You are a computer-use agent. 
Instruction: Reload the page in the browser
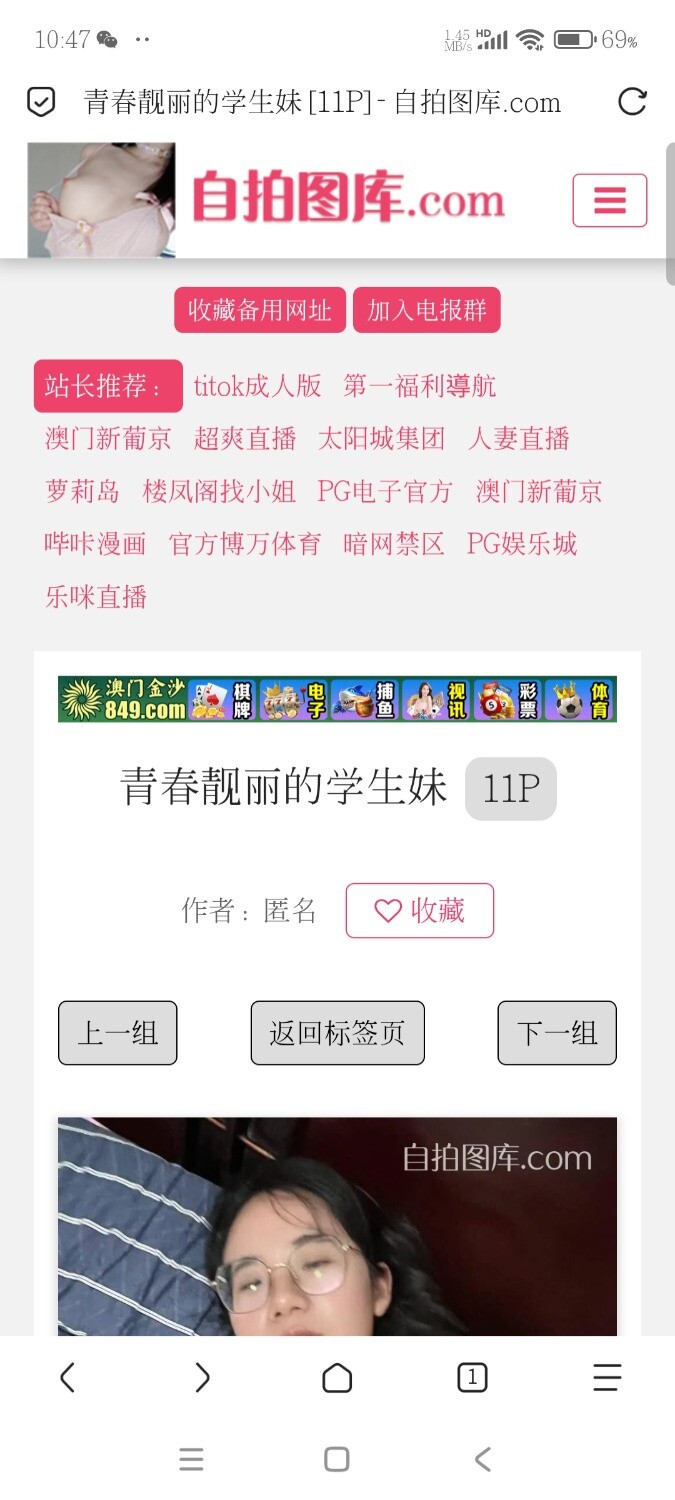click(632, 102)
